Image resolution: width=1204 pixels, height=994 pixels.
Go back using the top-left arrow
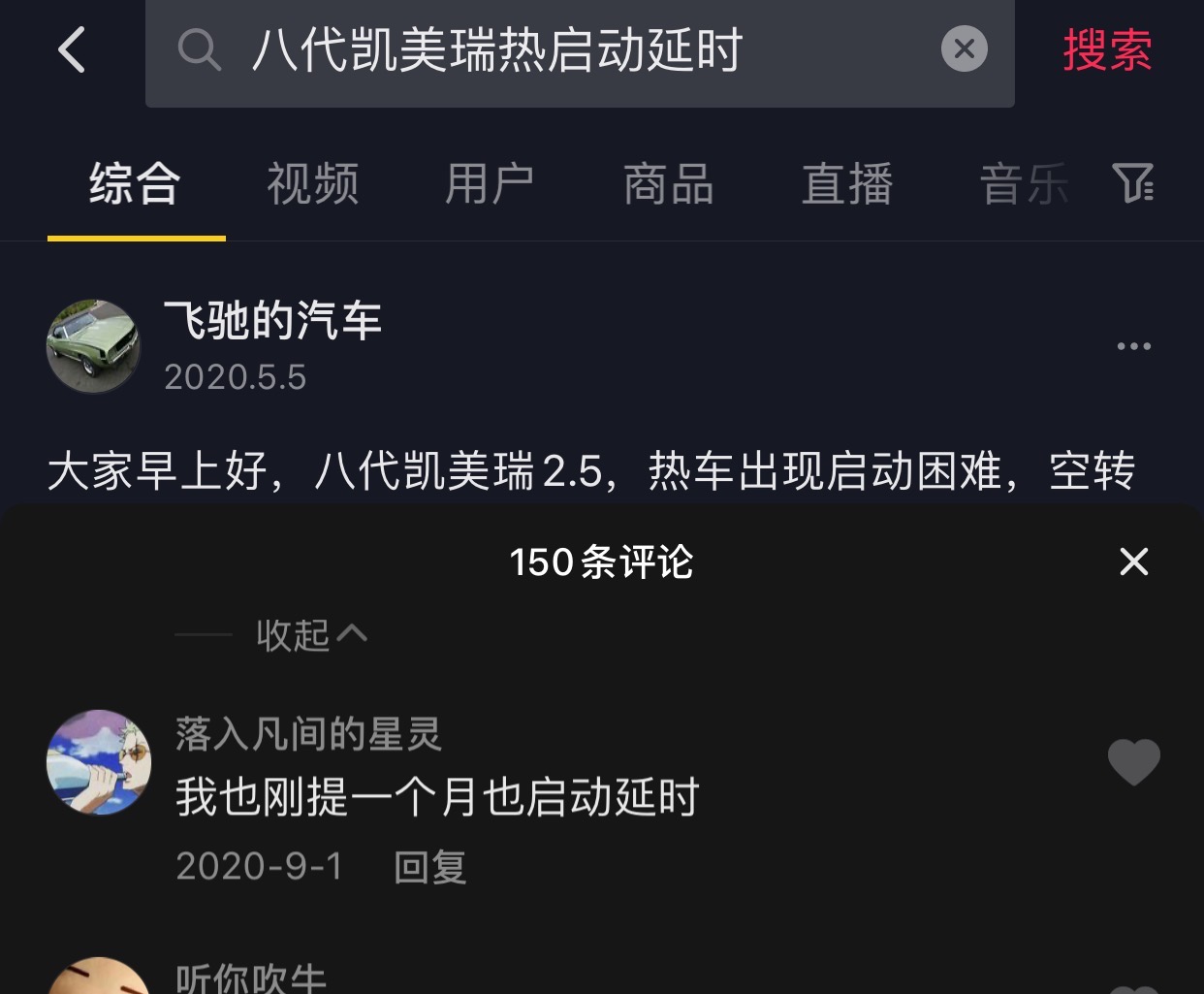(x=72, y=49)
